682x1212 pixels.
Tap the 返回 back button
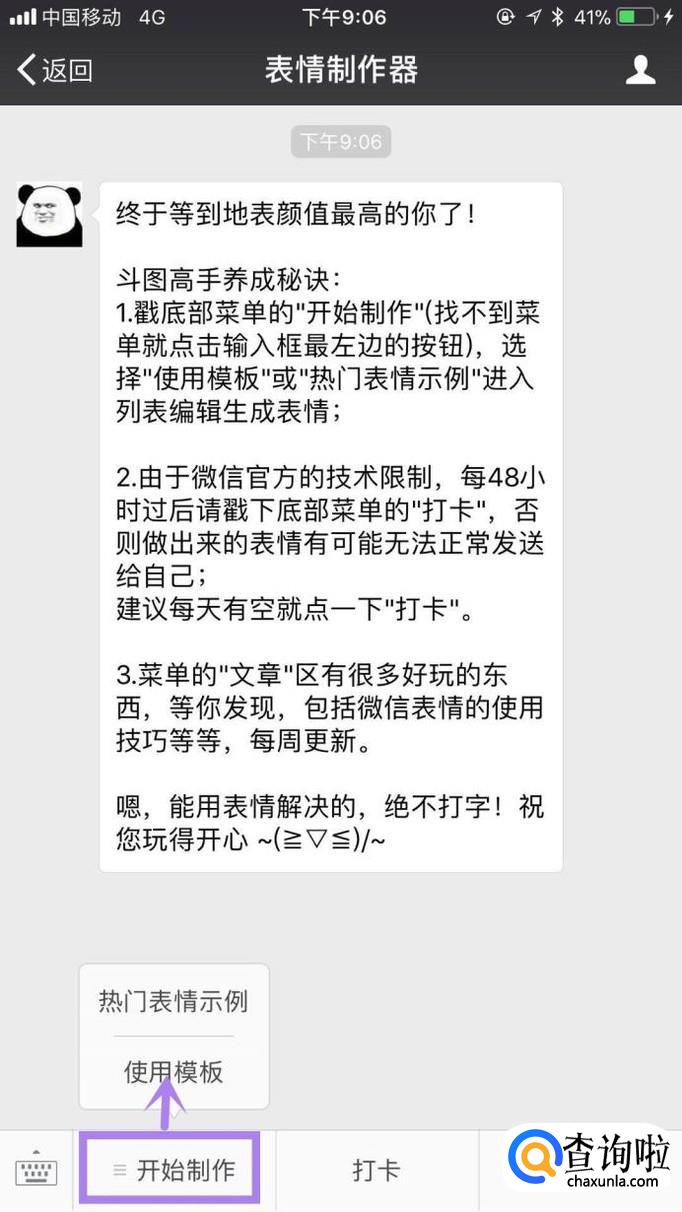point(55,70)
